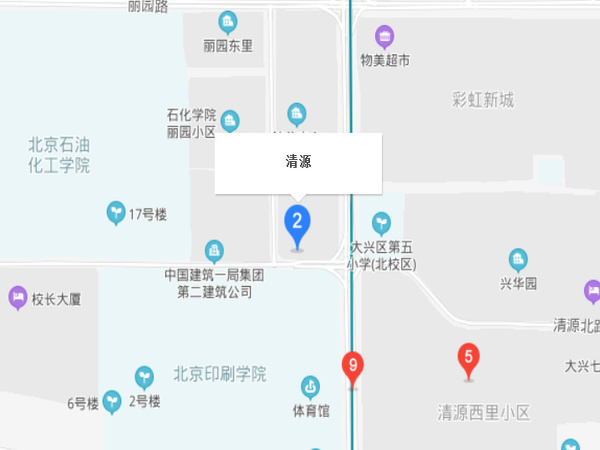Open the 清源 info bubble

(299, 162)
